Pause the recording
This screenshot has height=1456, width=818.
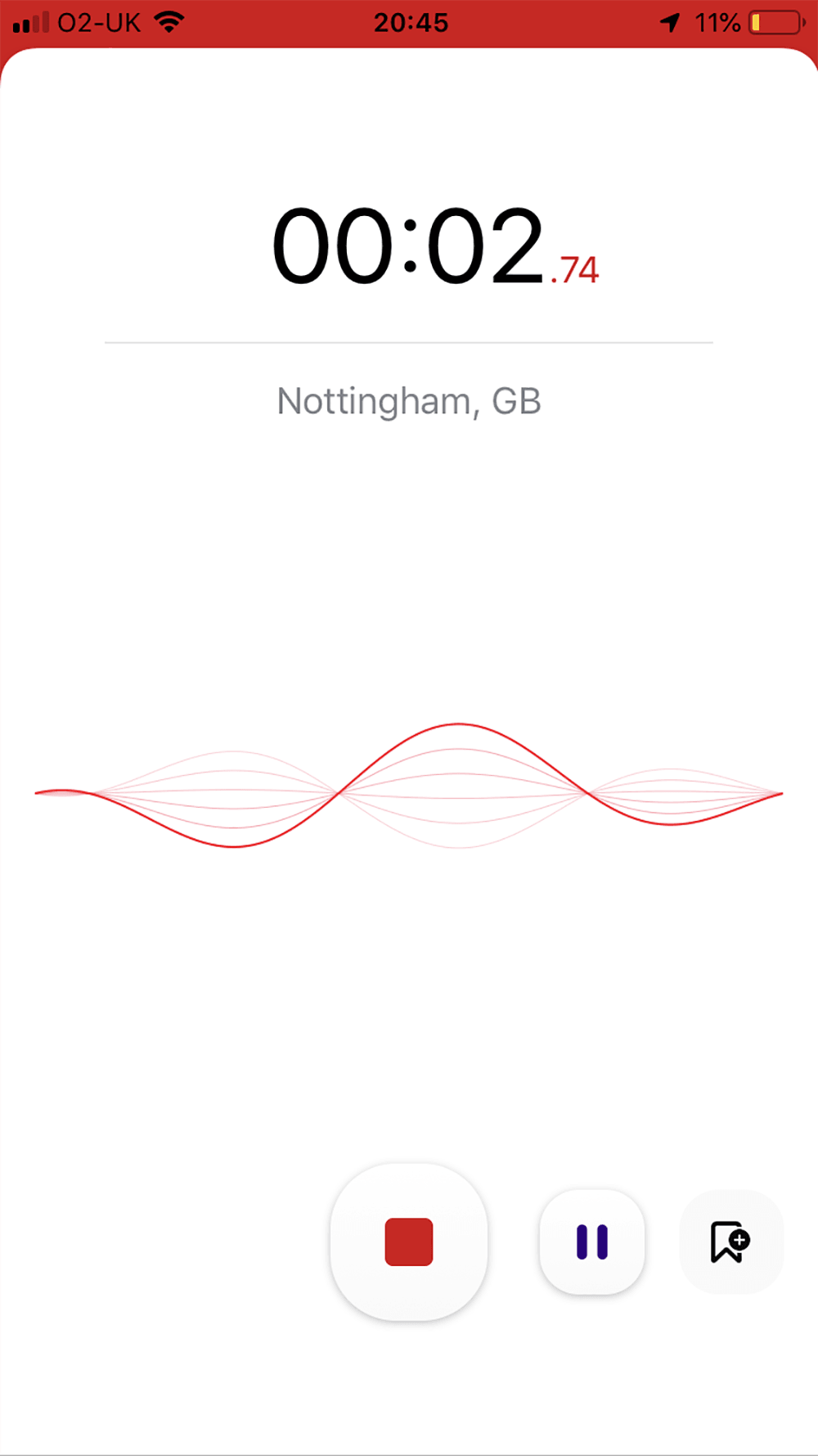click(x=591, y=1242)
